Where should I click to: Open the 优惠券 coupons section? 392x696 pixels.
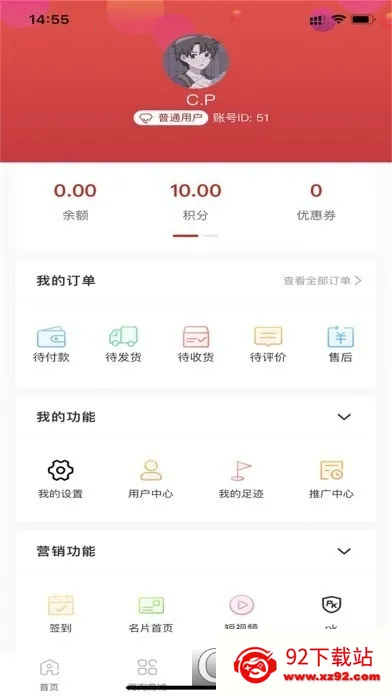(316, 202)
